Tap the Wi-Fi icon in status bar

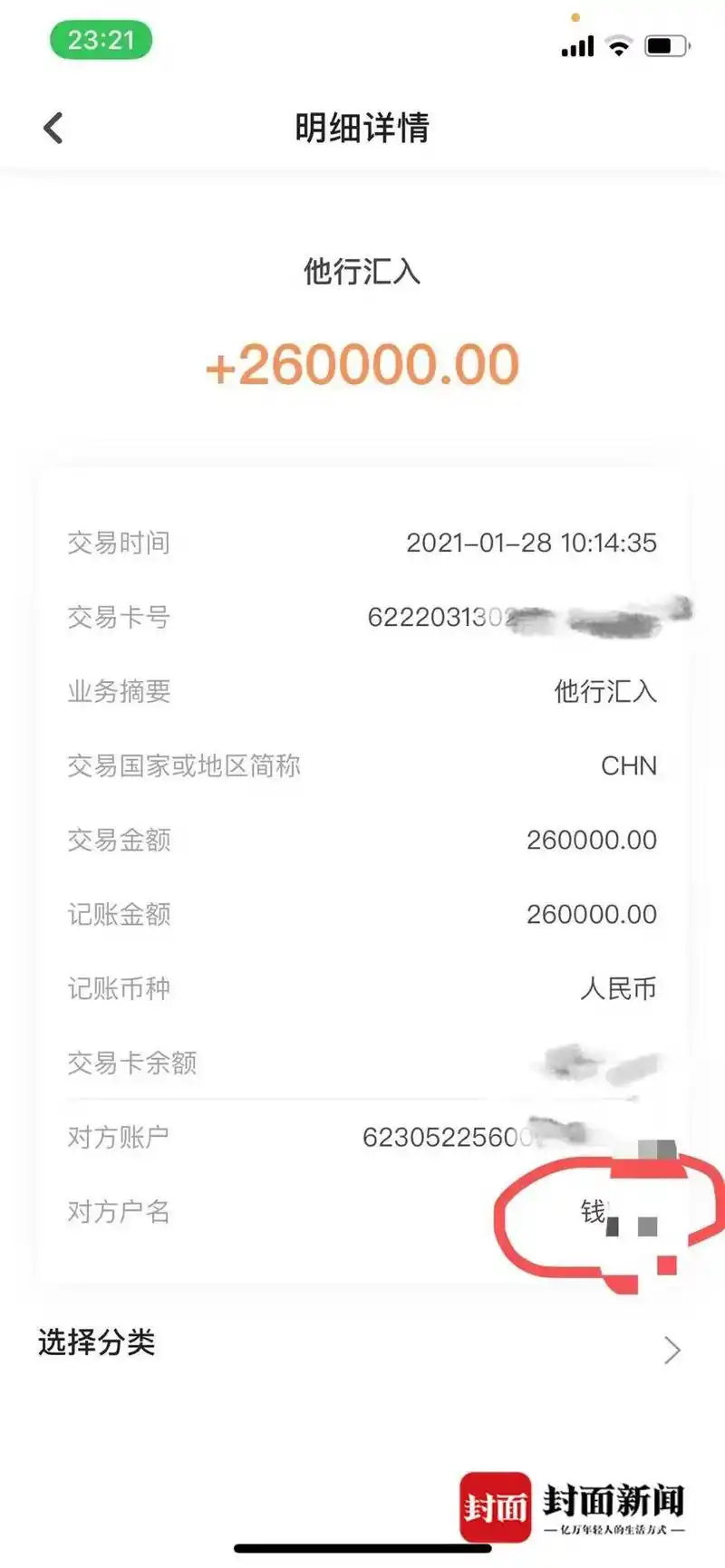pos(618,45)
